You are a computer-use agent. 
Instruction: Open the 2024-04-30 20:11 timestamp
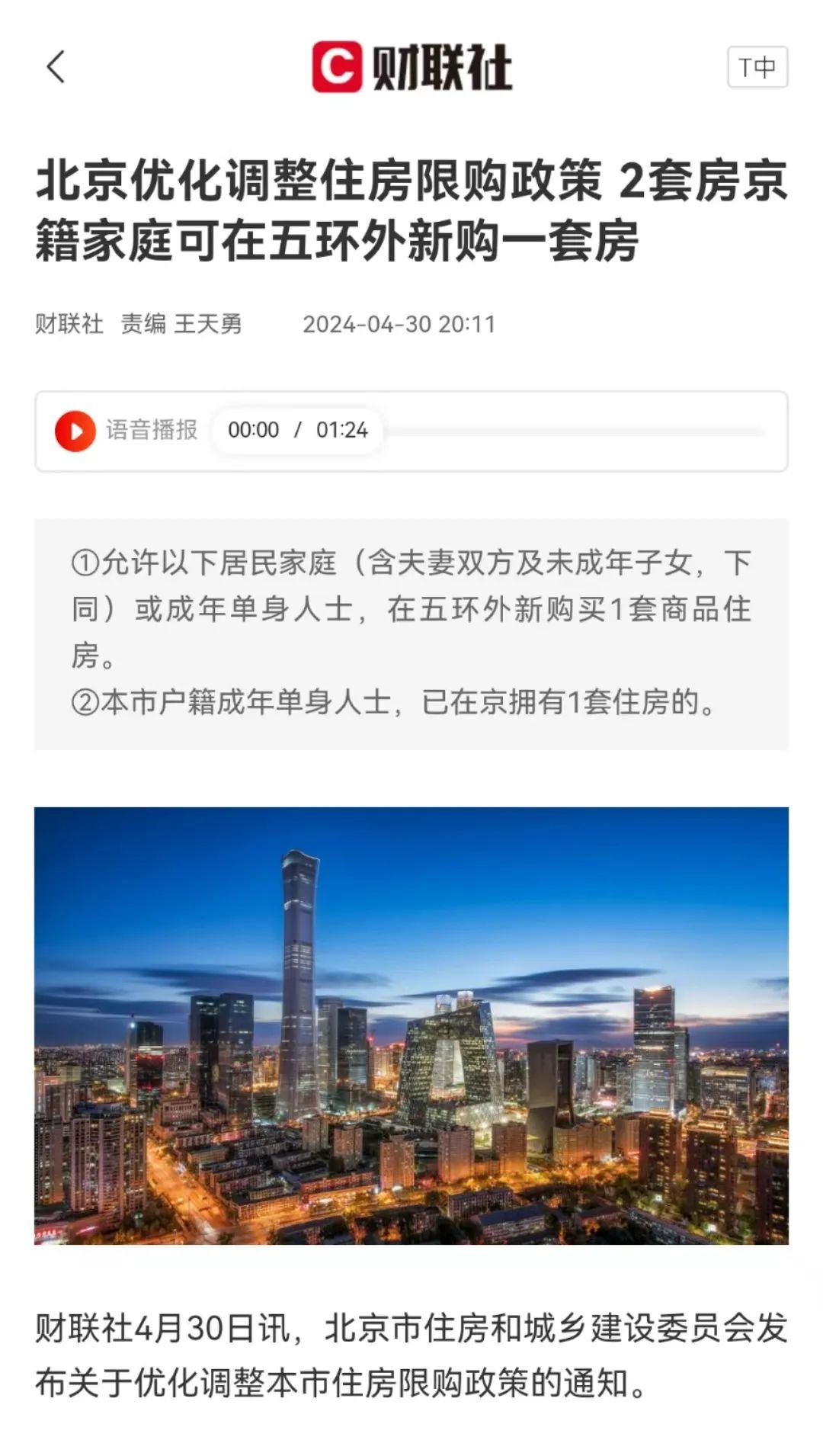click(399, 324)
